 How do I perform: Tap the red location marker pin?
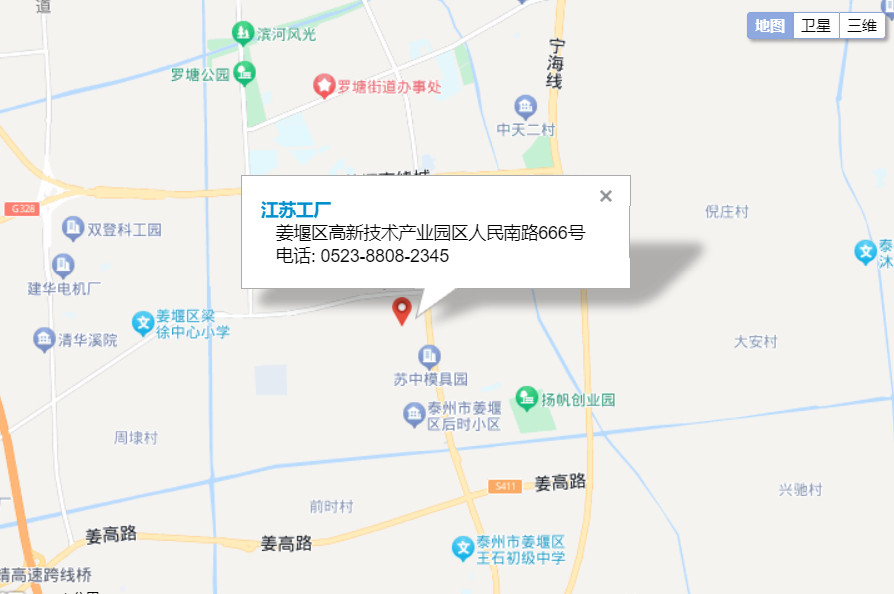(402, 310)
